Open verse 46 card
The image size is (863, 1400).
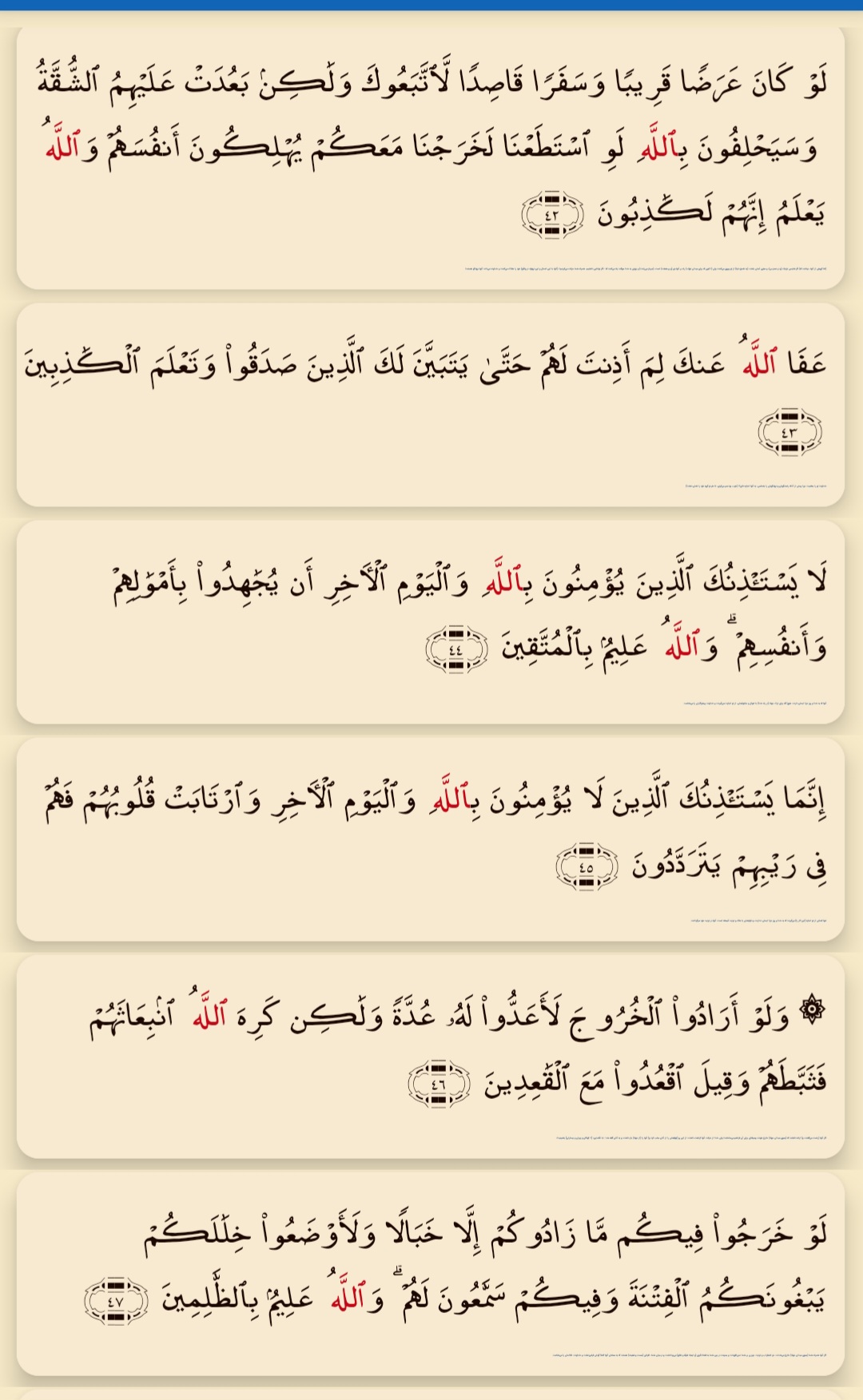tap(430, 1056)
